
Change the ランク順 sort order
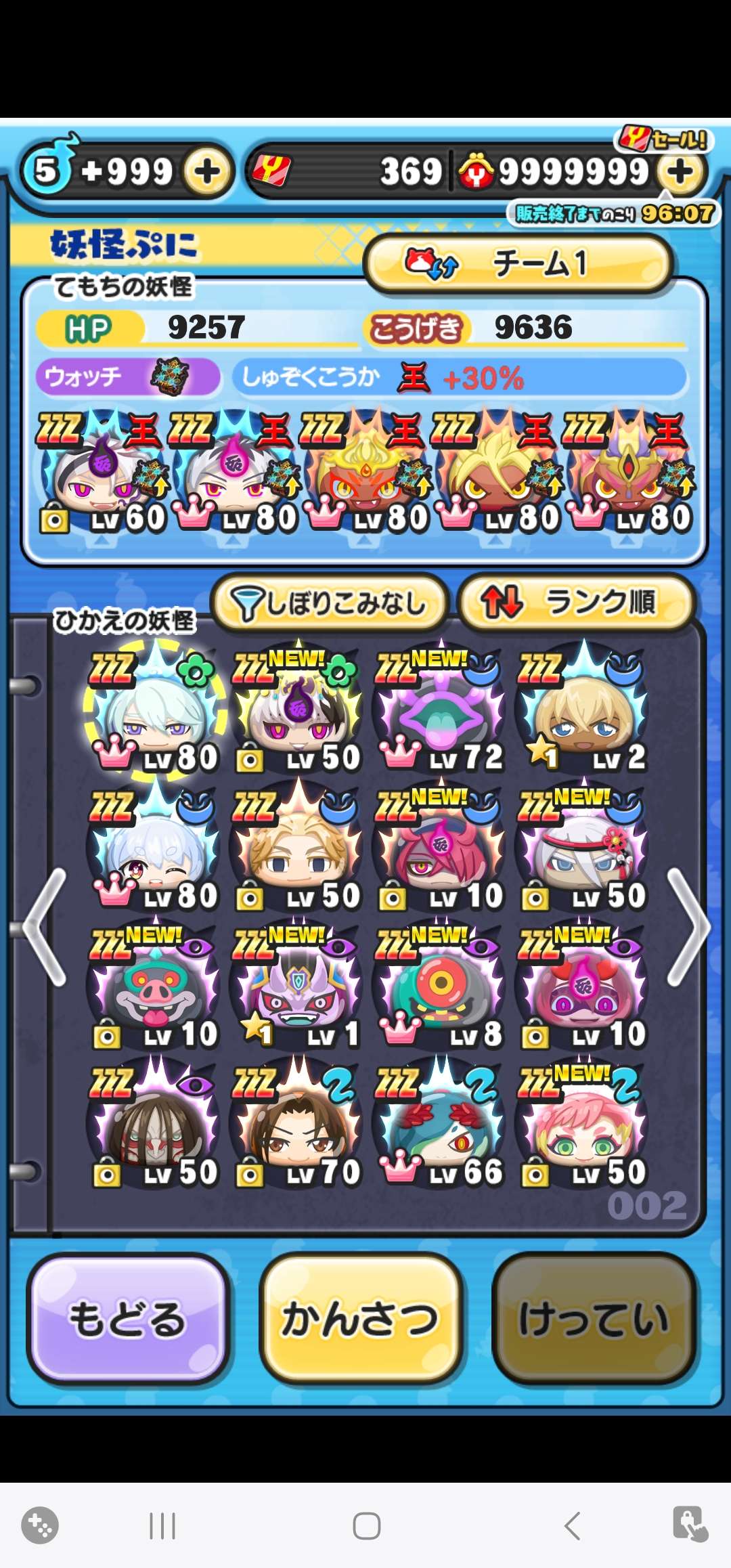pos(576,603)
